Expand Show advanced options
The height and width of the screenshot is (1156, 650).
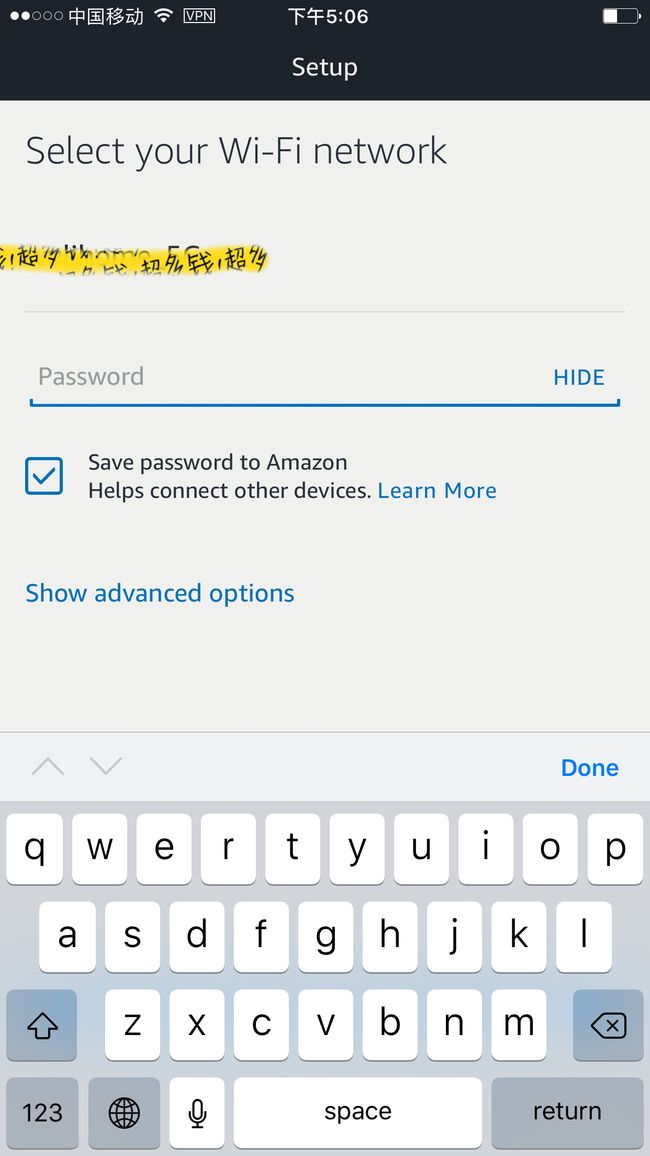(160, 593)
